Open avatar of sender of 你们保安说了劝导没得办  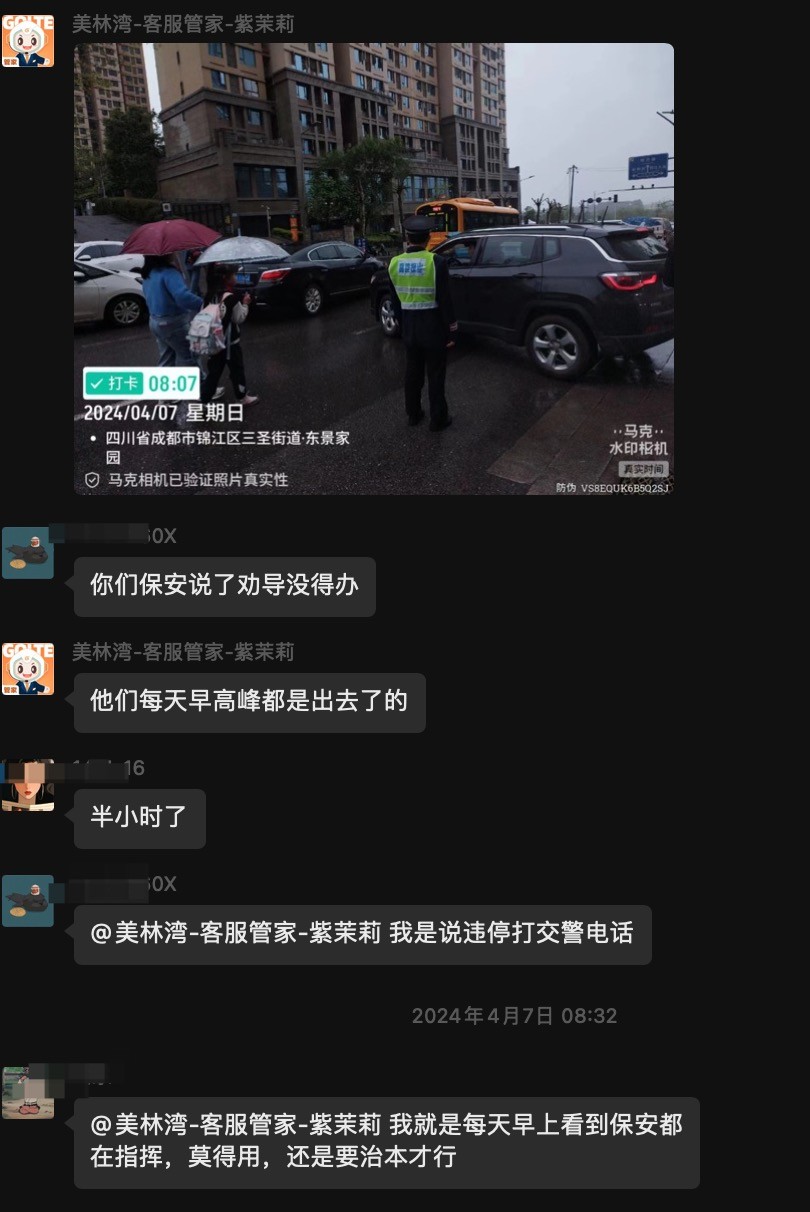coord(28,553)
